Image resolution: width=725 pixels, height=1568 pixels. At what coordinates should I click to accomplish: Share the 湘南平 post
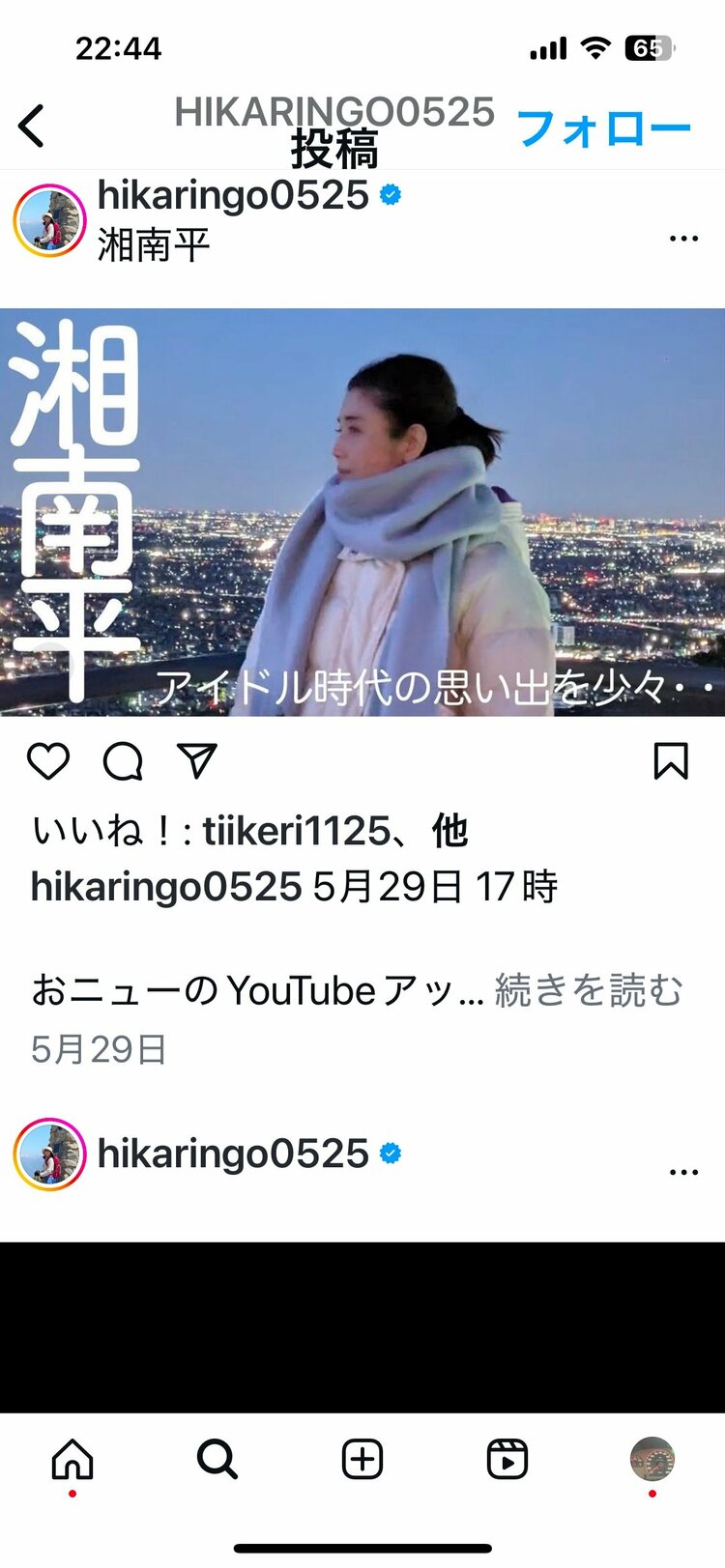pyautogui.click(x=198, y=761)
